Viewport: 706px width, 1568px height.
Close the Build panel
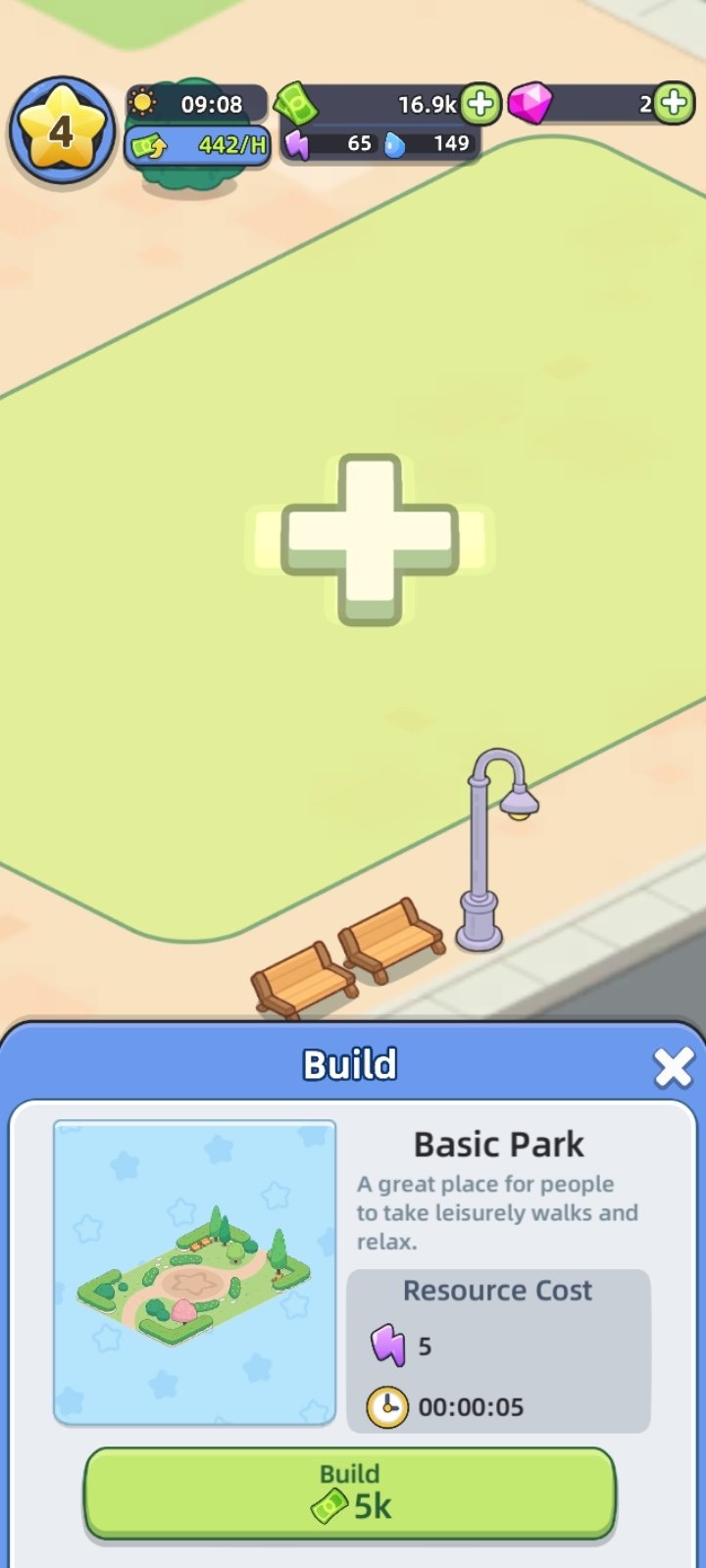(673, 1067)
